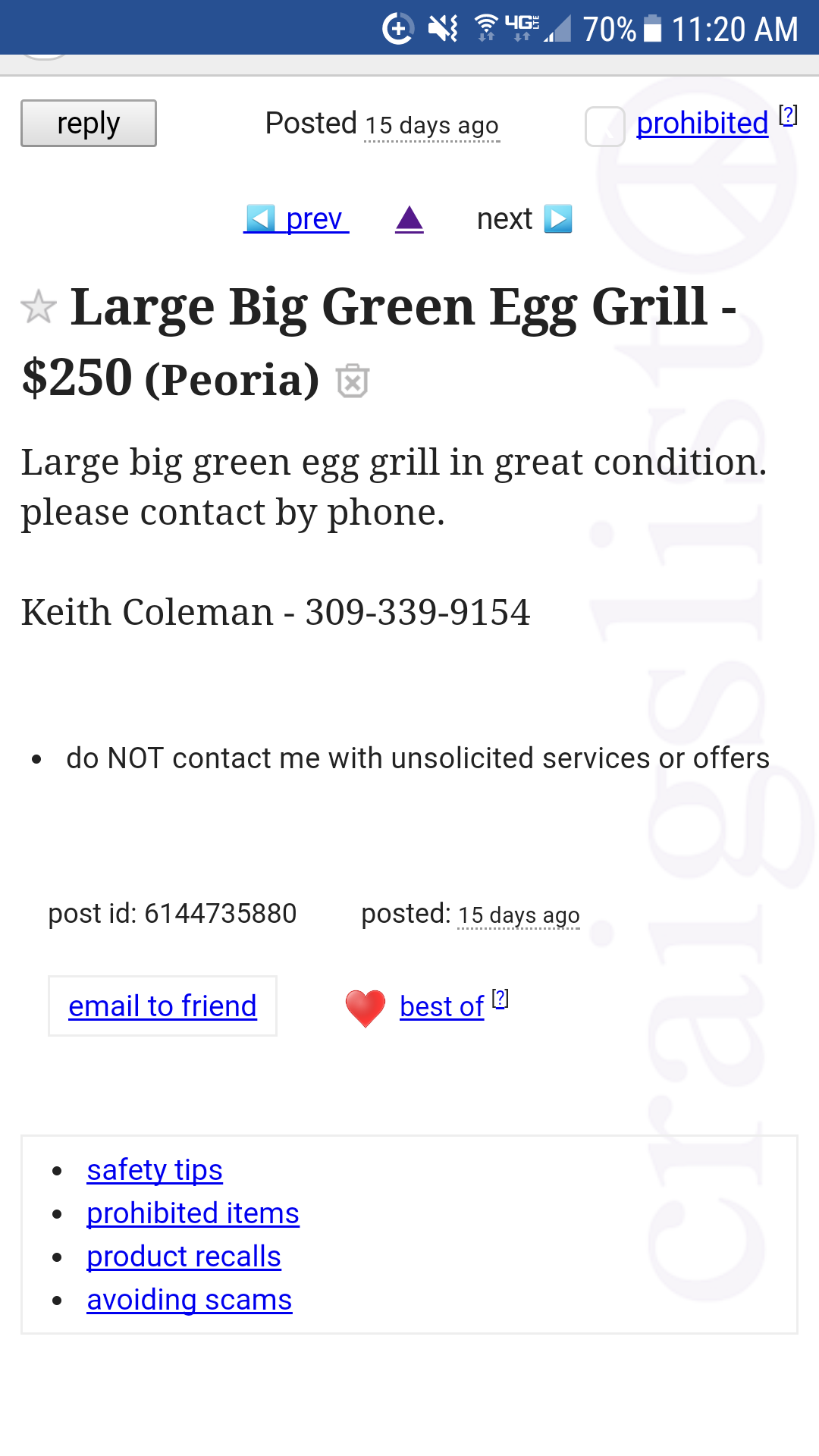Open the safety tips link
Viewport: 819px width, 1456px height.
coord(155,1170)
